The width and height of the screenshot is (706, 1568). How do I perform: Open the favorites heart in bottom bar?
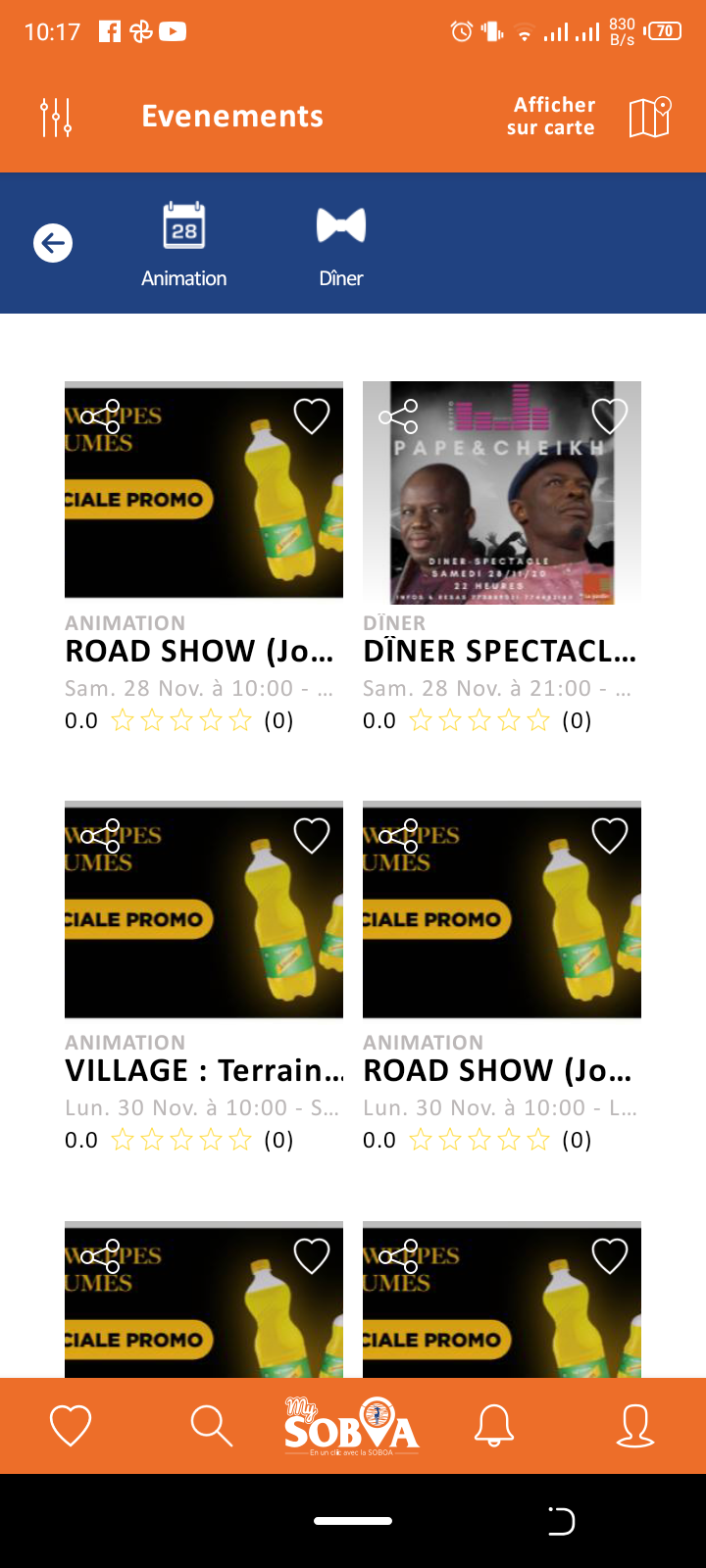point(71,1425)
